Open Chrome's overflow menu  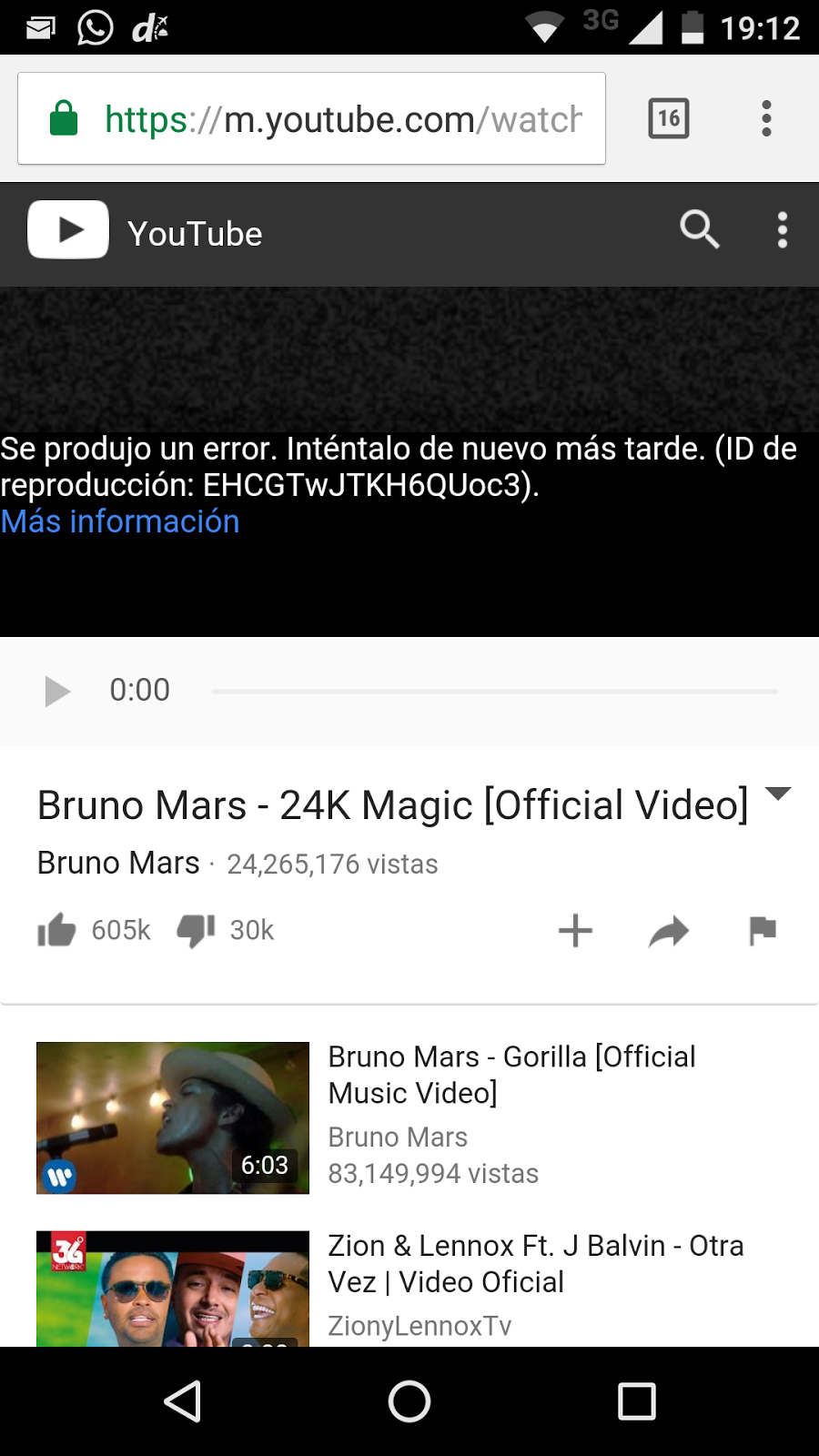point(766,118)
